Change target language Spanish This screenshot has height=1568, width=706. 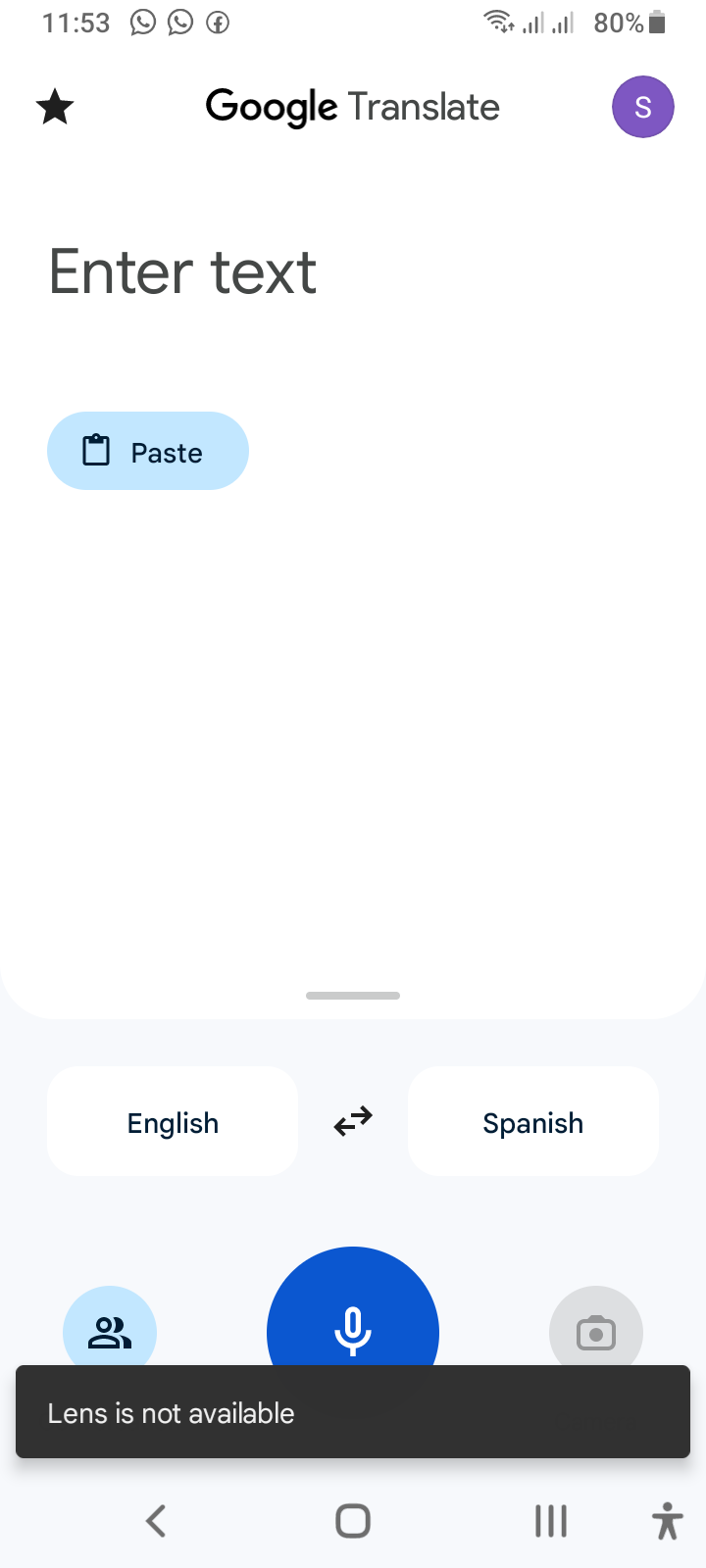(533, 1121)
